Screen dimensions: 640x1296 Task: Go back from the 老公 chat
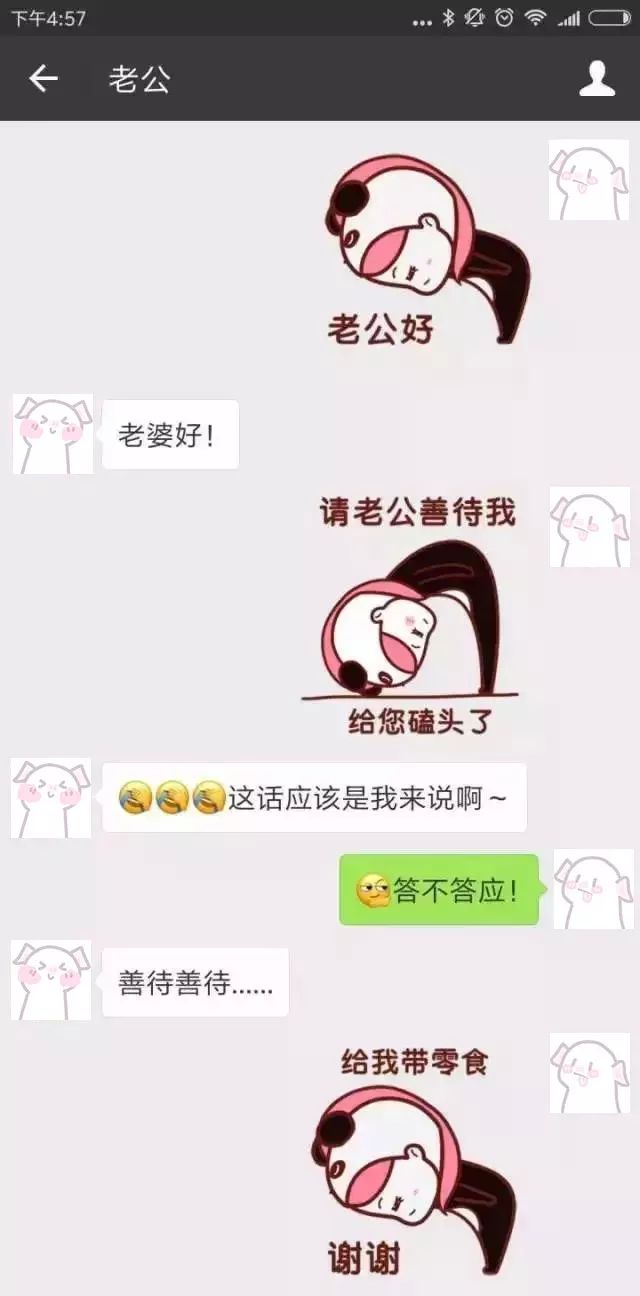pos(43,79)
